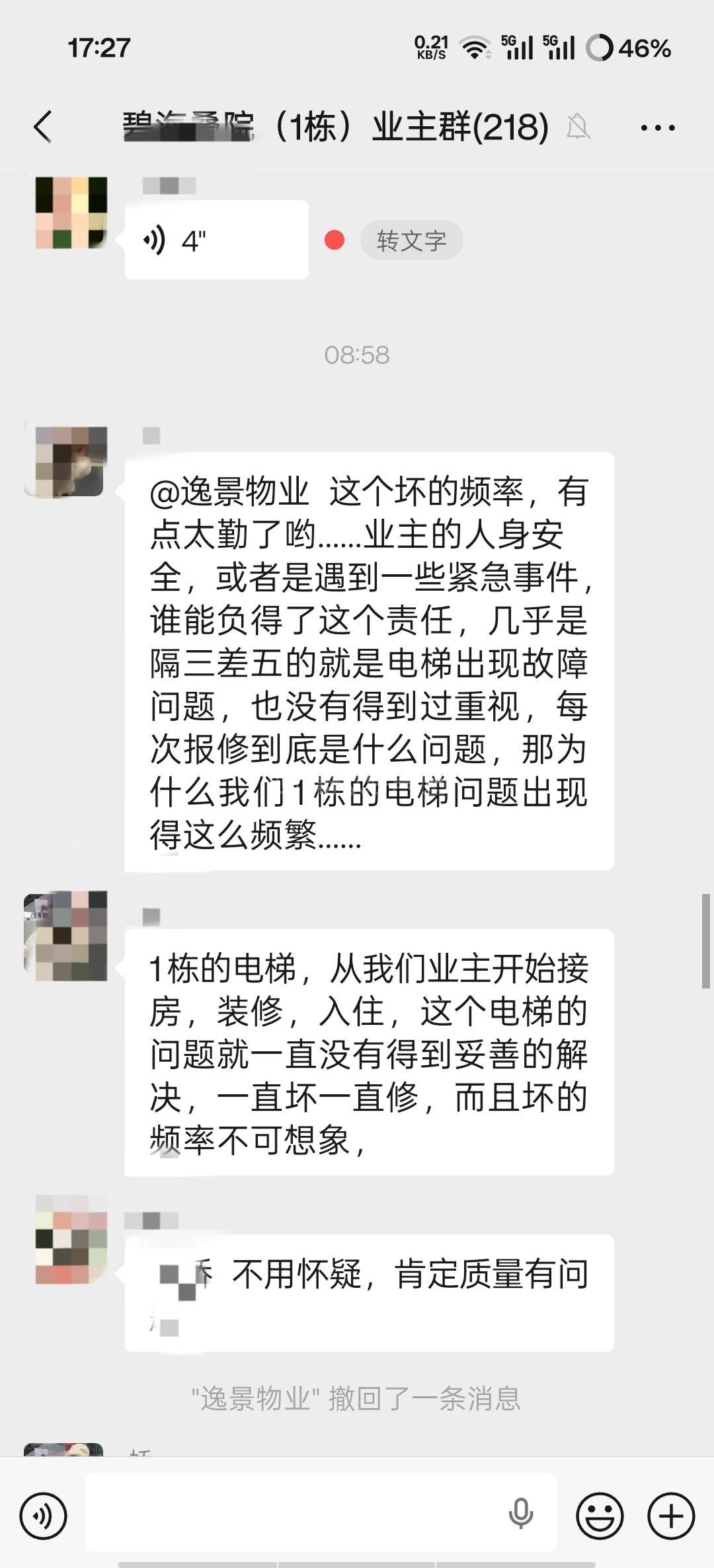Convert the voice message with 转文字
This screenshot has width=714, height=1568.
pos(411,241)
